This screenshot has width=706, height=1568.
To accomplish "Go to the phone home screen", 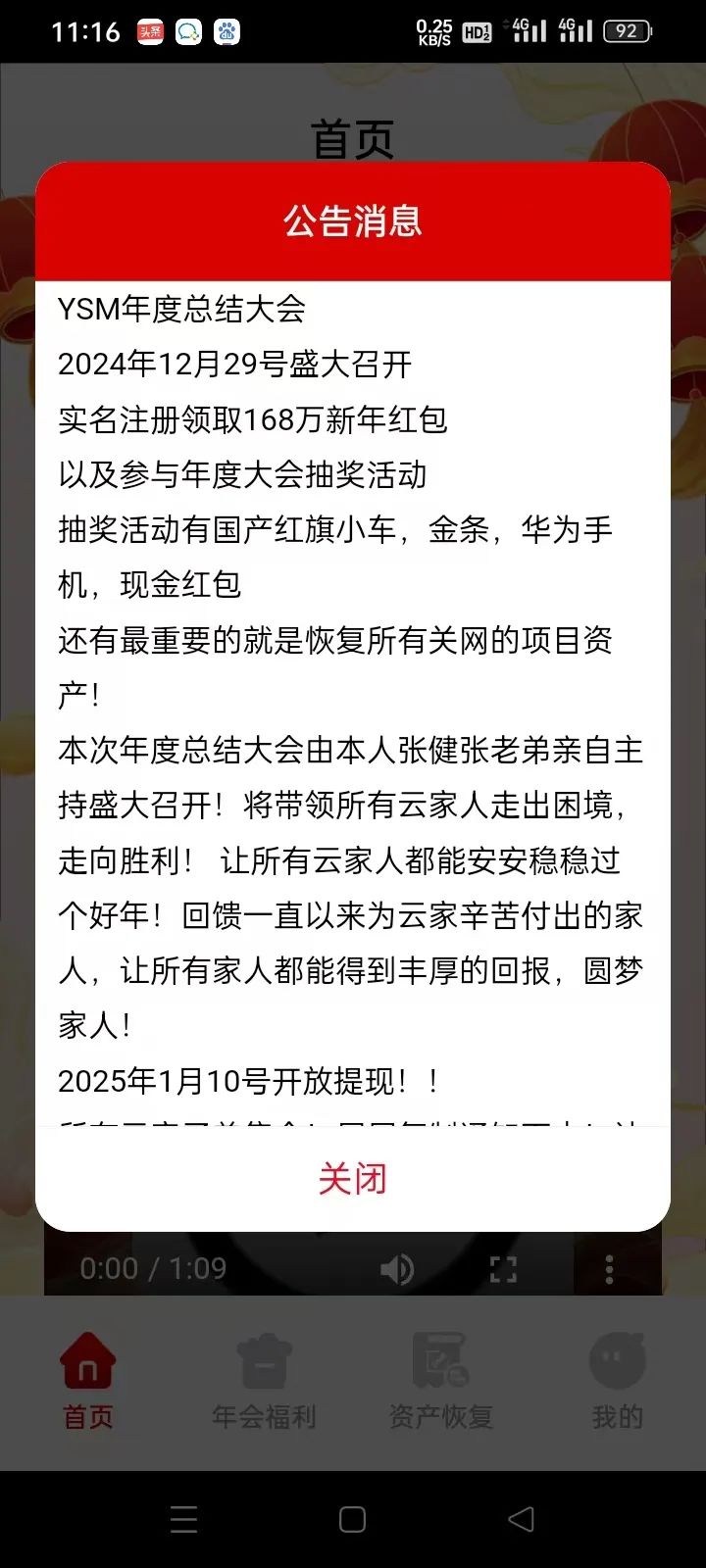I will pos(352,1519).
